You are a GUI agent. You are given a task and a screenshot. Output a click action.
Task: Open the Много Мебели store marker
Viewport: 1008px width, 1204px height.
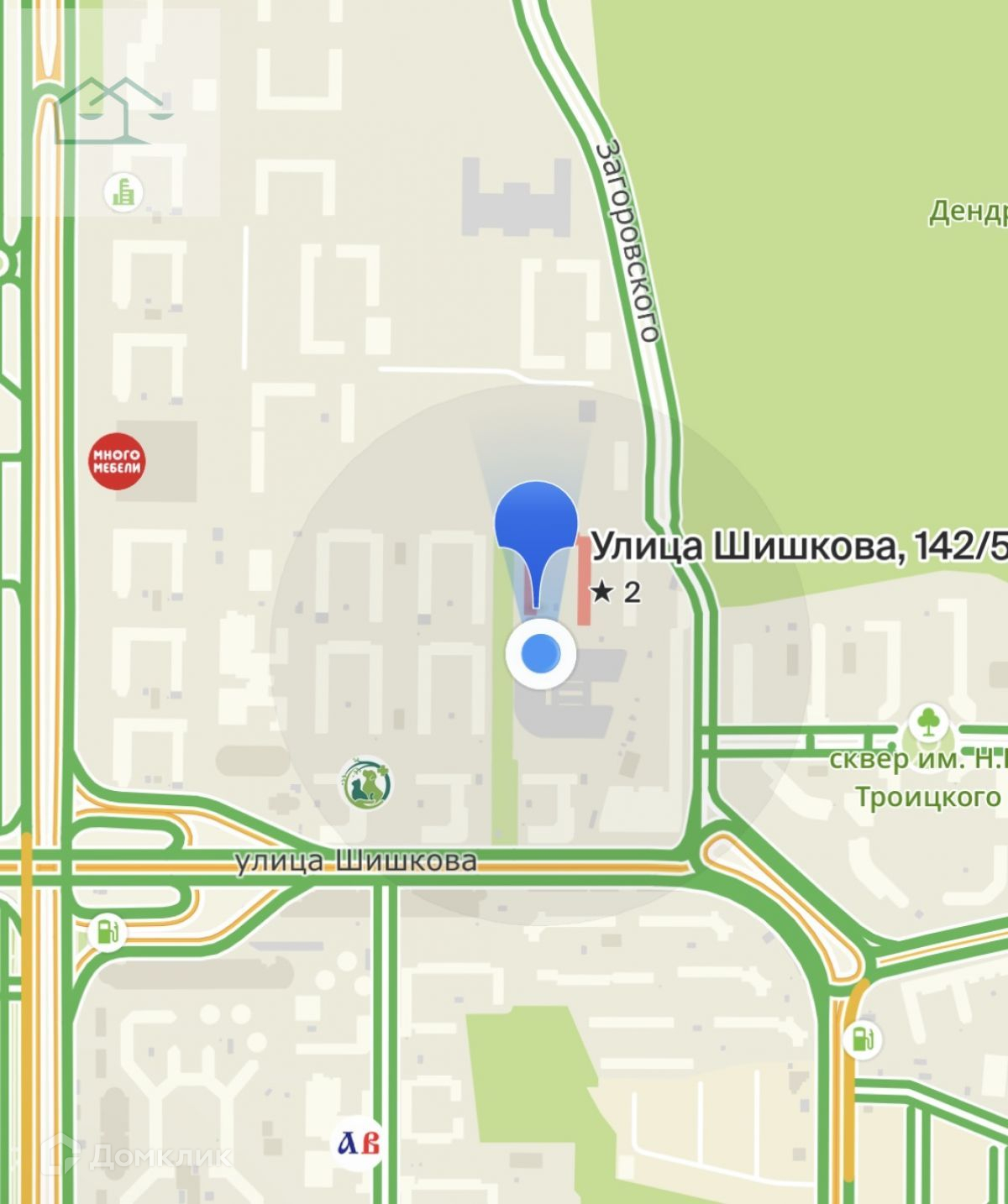(117, 460)
